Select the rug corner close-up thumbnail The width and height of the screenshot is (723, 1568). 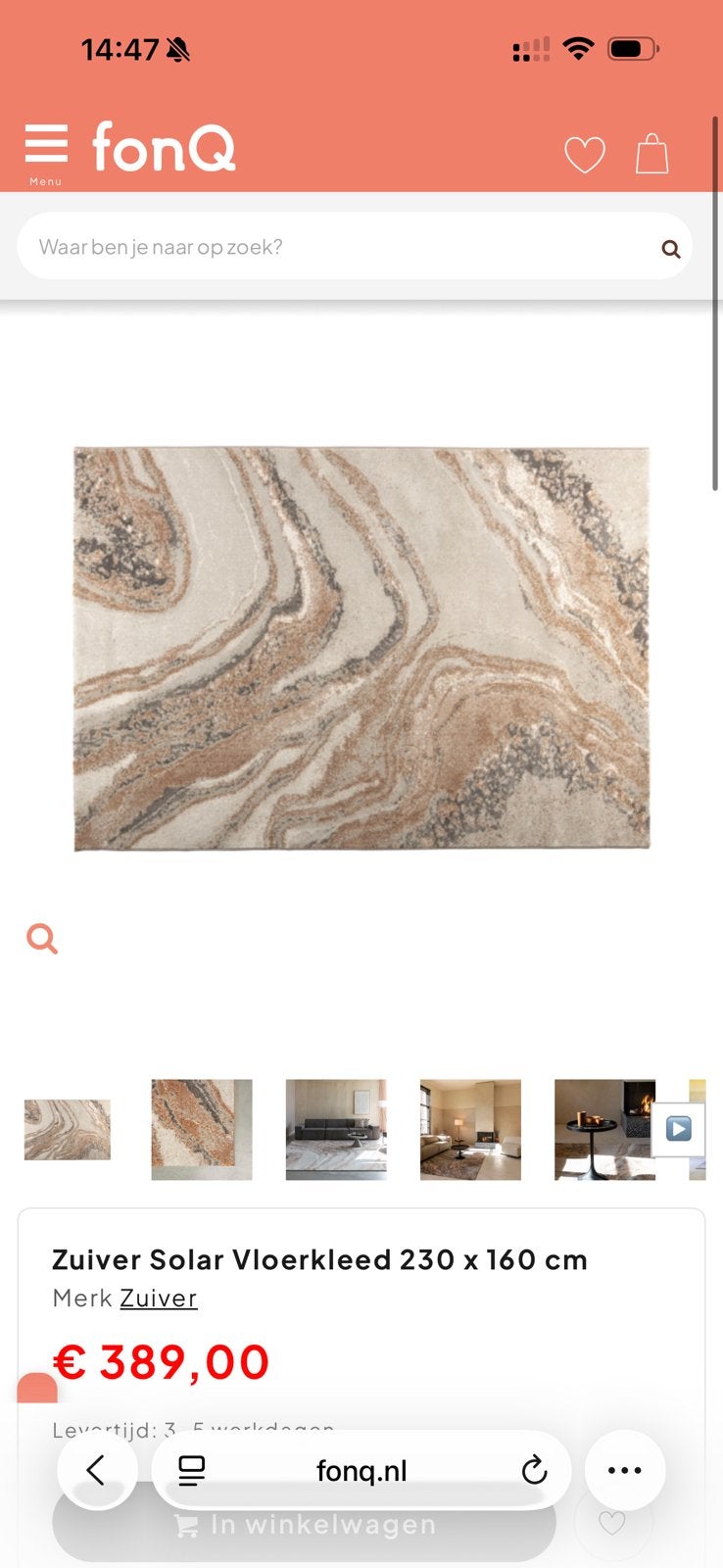(202, 1129)
